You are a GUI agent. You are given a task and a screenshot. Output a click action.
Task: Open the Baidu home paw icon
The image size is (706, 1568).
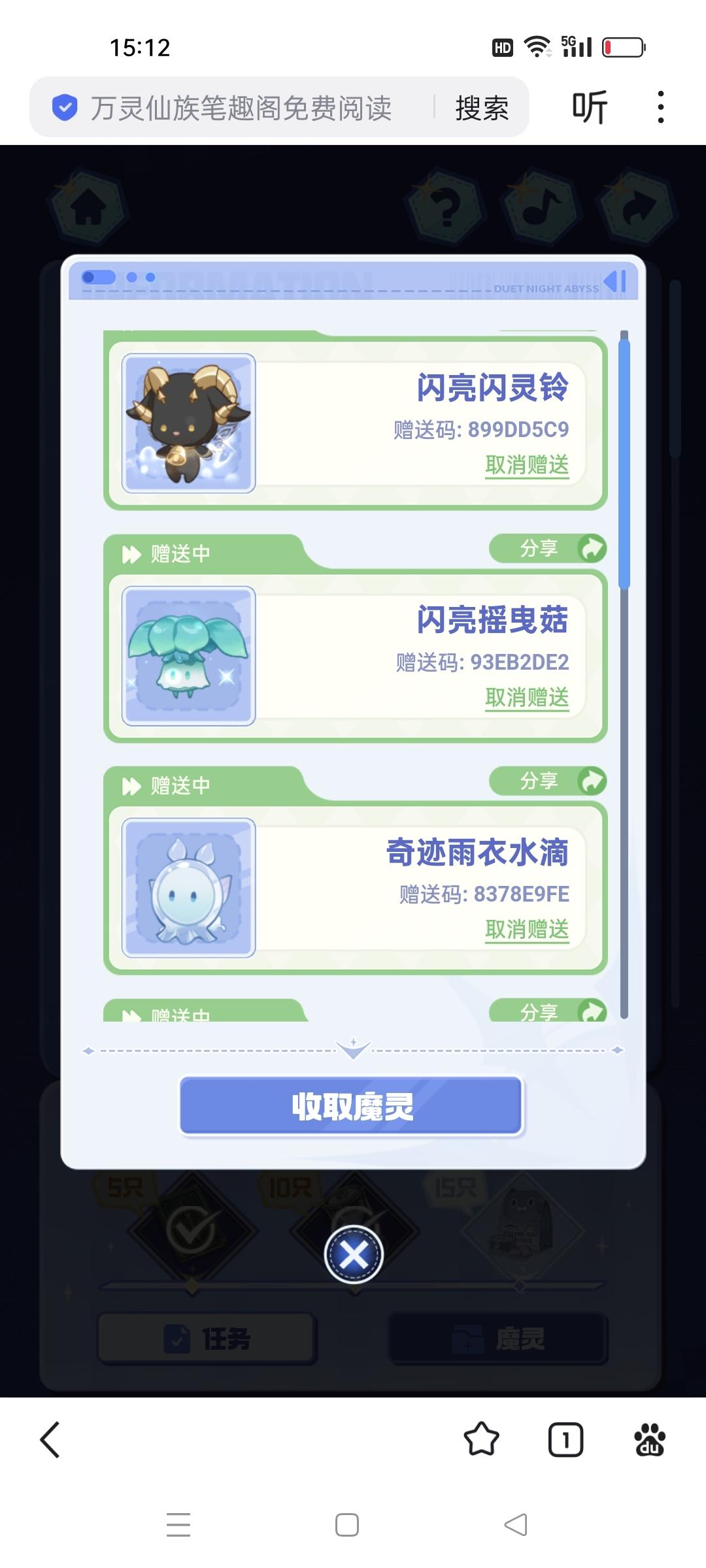click(x=650, y=1440)
